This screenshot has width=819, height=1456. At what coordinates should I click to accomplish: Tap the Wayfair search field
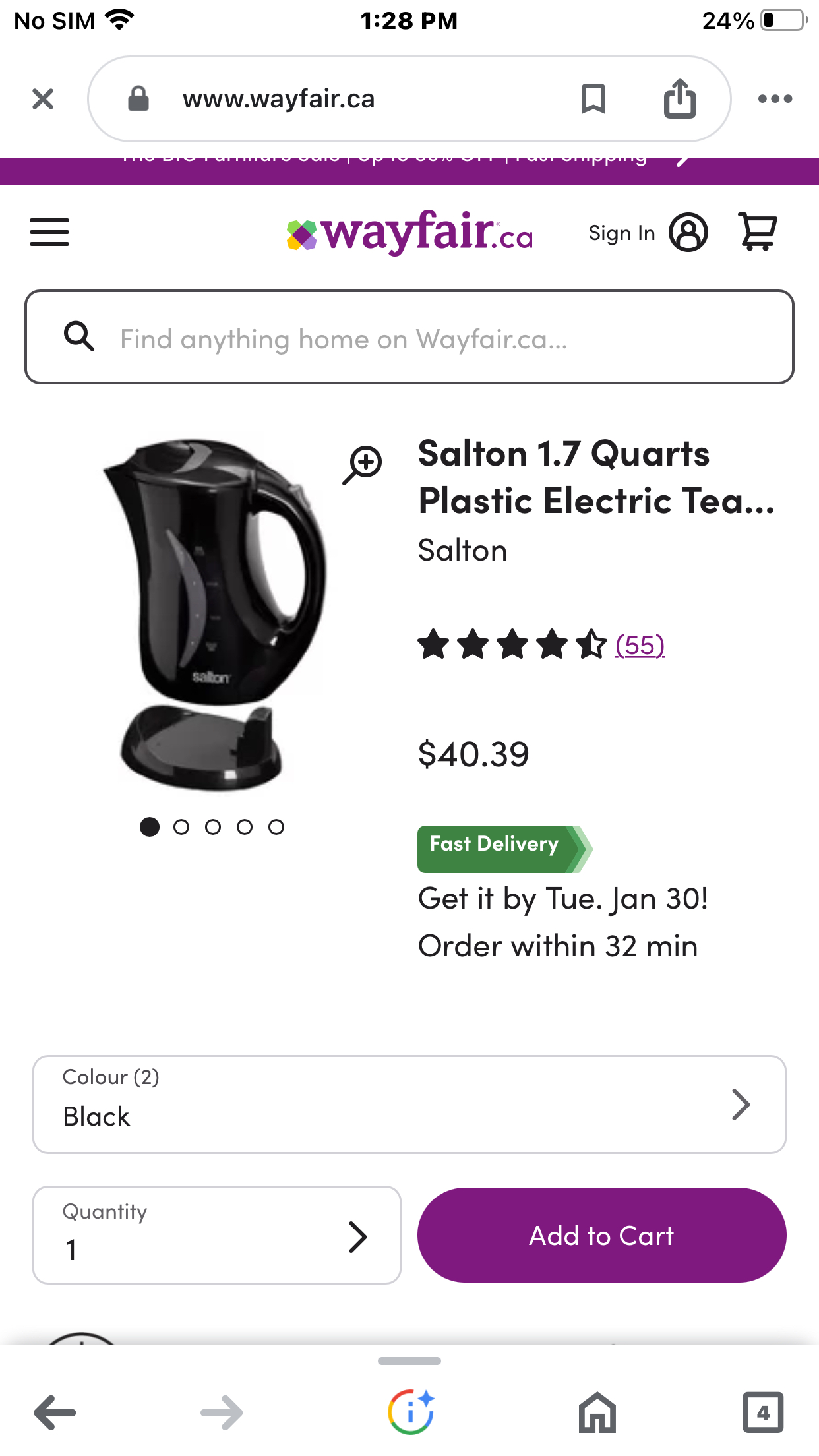click(409, 337)
